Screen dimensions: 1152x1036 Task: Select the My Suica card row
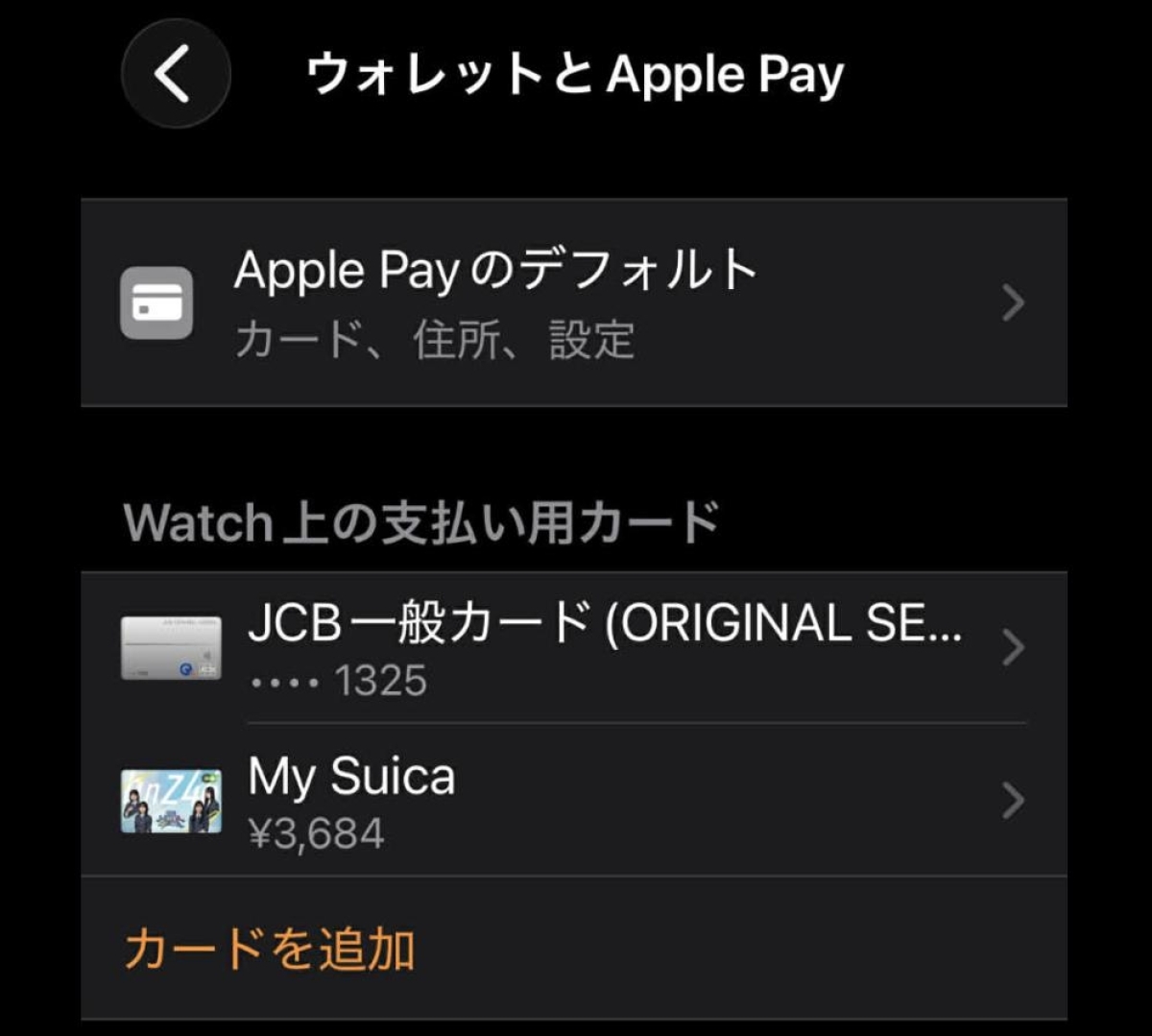(573, 801)
